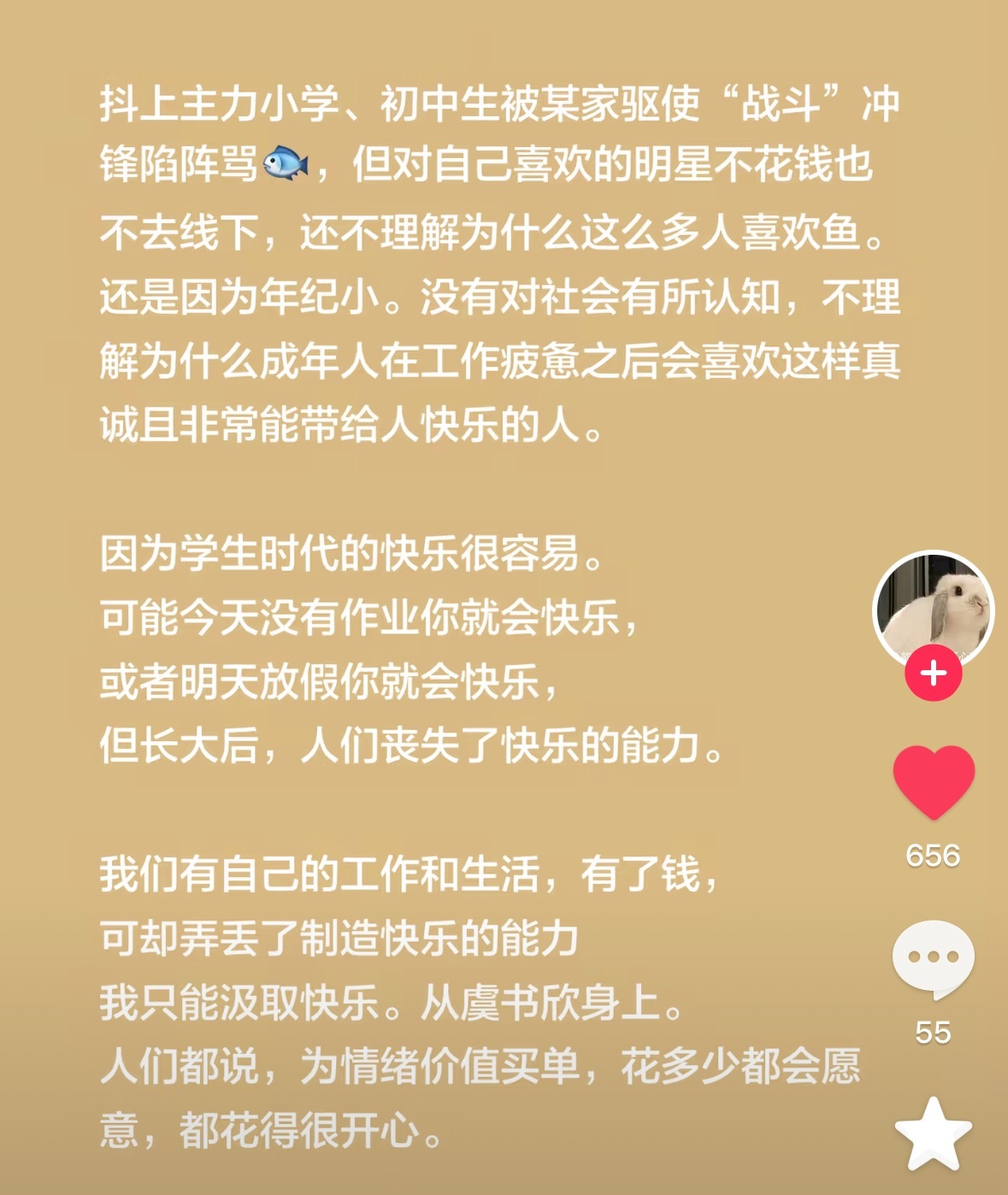Tap the red follow plus control on the avatar
The width and height of the screenshot is (1008, 1195).
click(934, 674)
